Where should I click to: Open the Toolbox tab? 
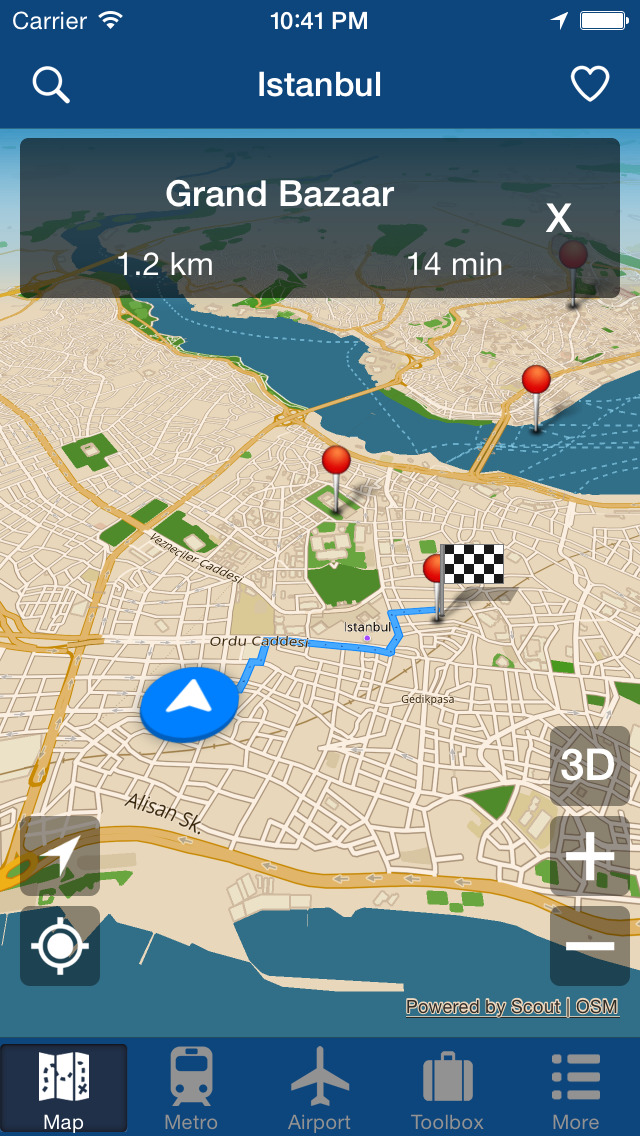tap(447, 1088)
